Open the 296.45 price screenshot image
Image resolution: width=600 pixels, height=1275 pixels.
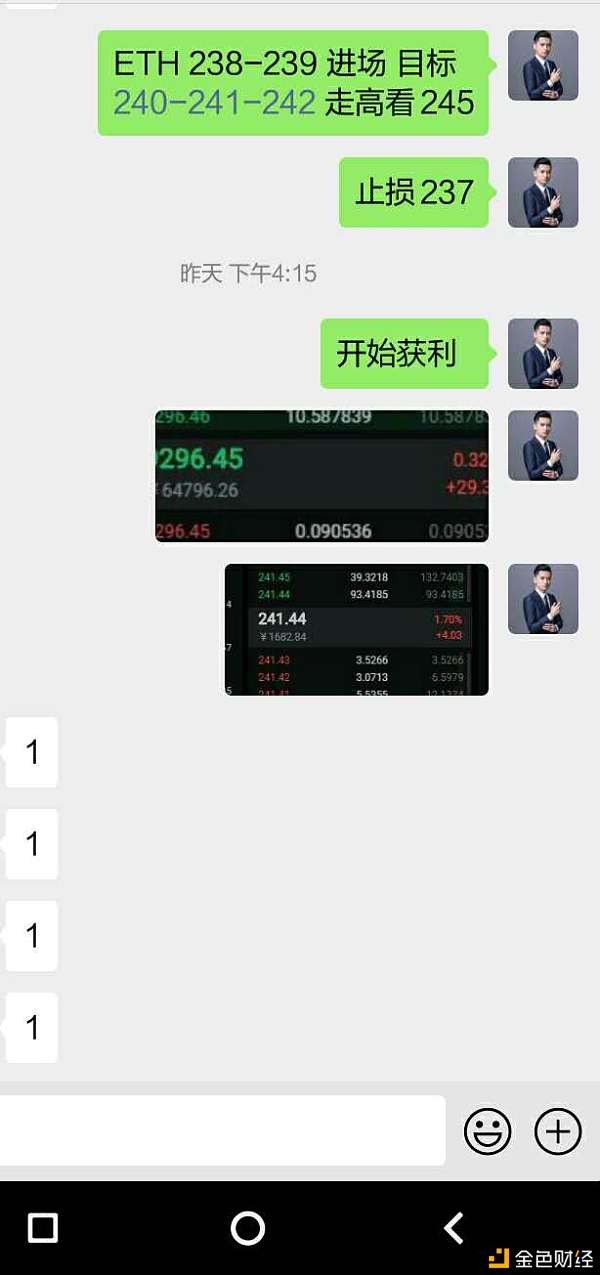coord(322,476)
